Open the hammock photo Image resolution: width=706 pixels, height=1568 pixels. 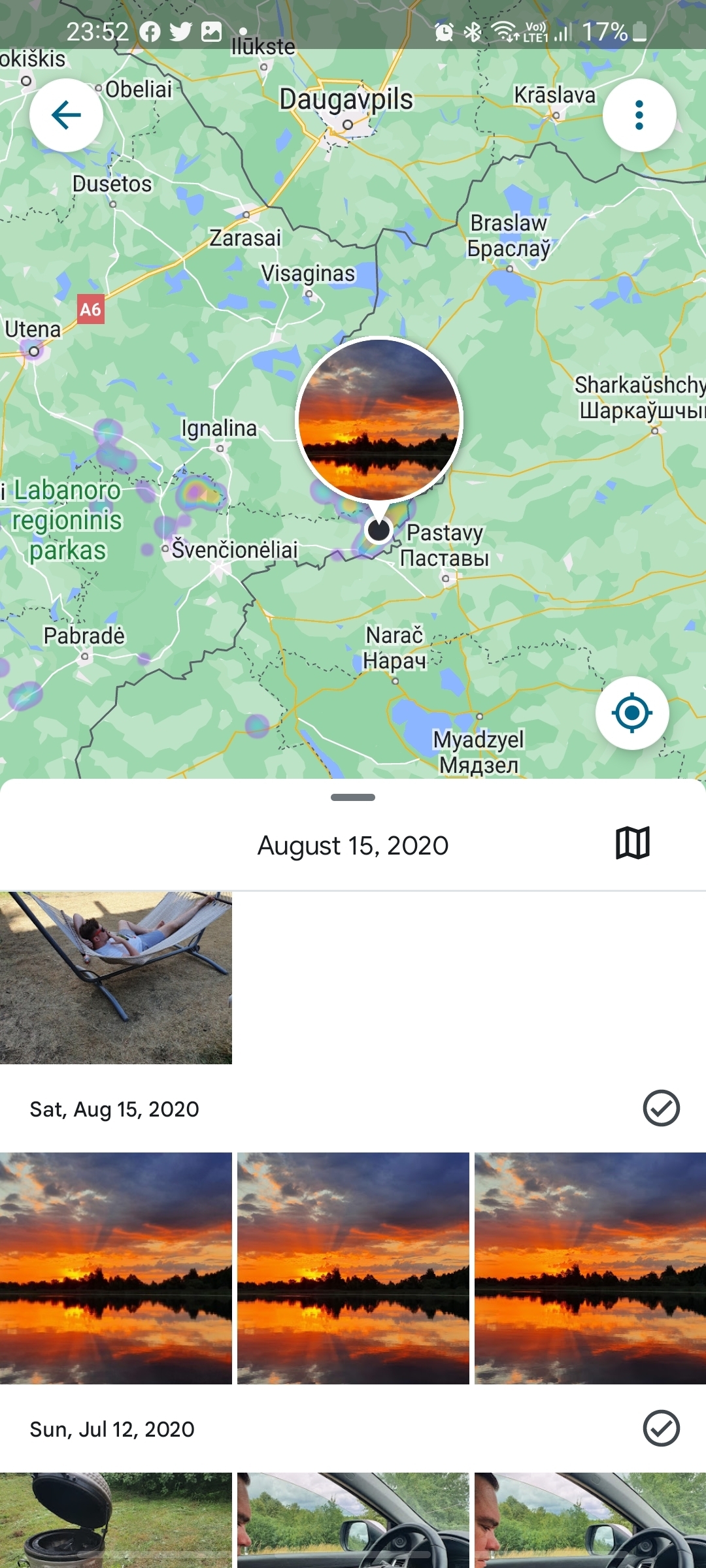click(116, 977)
